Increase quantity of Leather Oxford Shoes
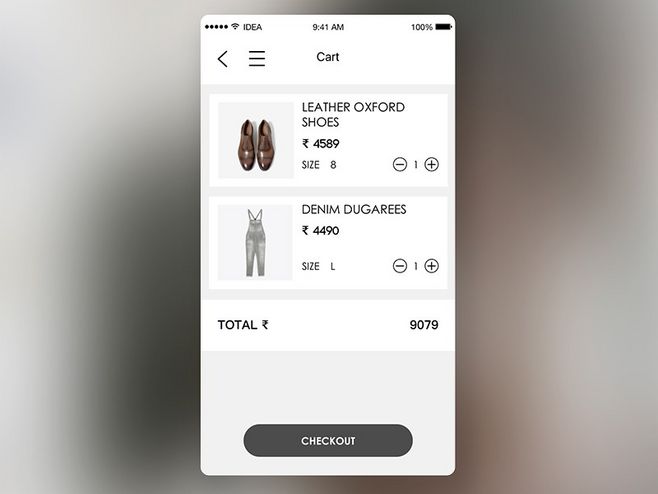 (x=431, y=165)
